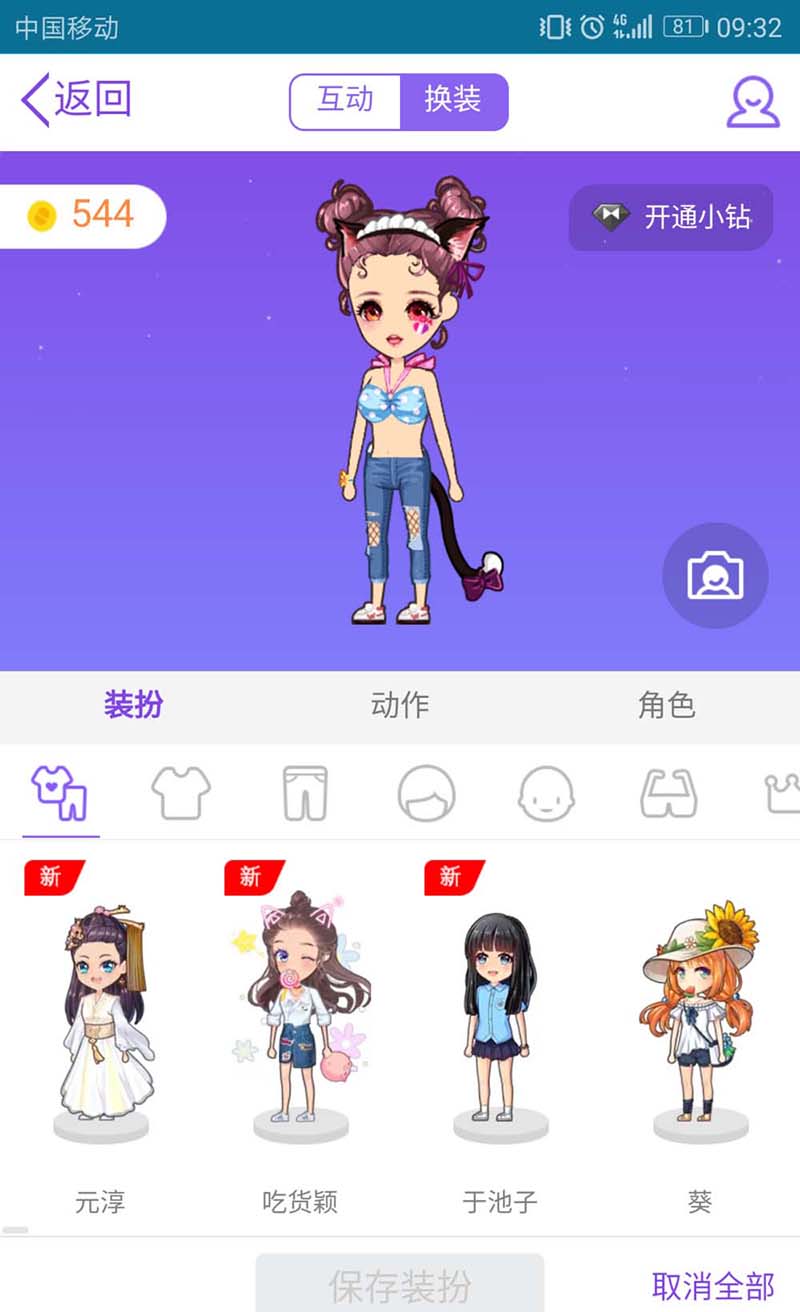Screen dimensions: 800x1312
Task: Go back with the 返回 button
Action: pos(77,100)
